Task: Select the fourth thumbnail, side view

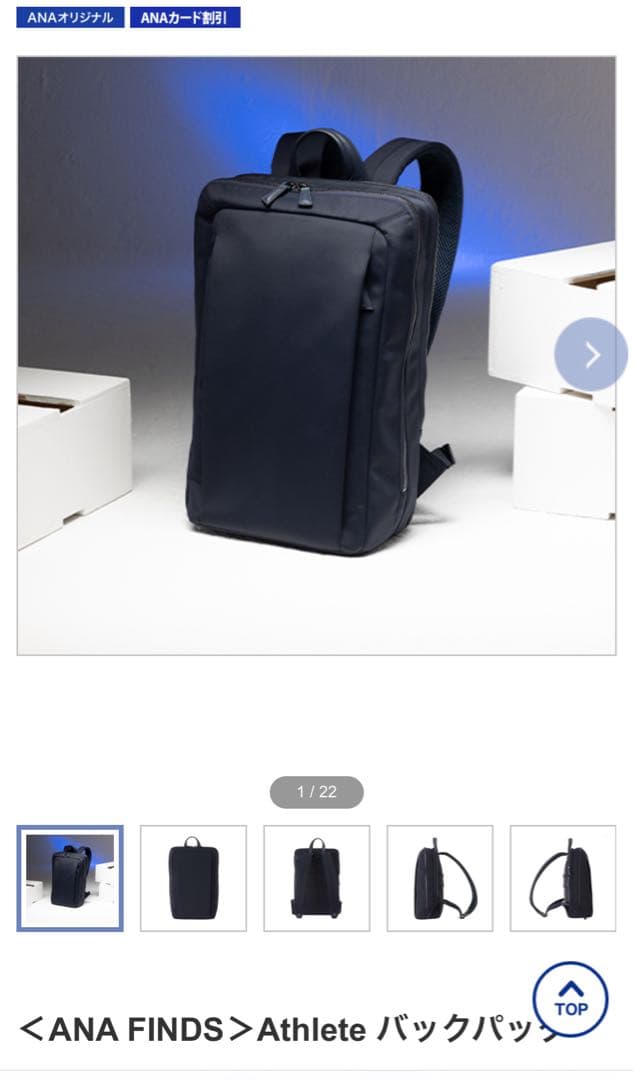Action: click(440, 878)
